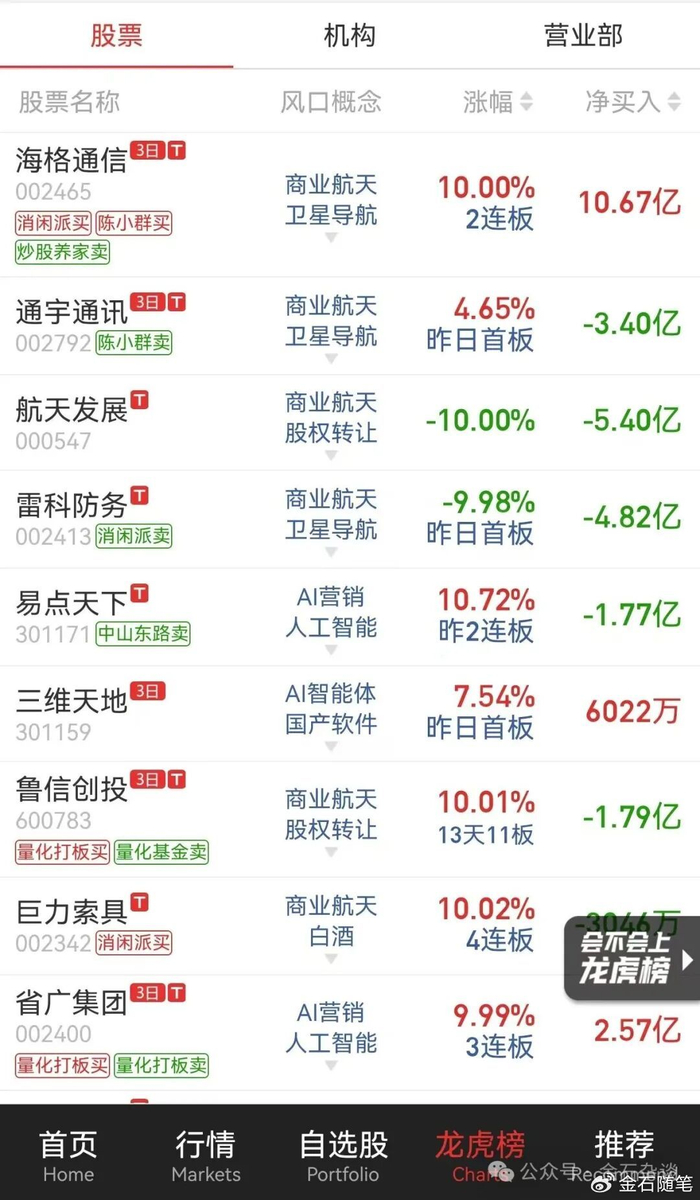Open the 通宇通讯 stock row
The image size is (700, 1200).
pos(72,311)
